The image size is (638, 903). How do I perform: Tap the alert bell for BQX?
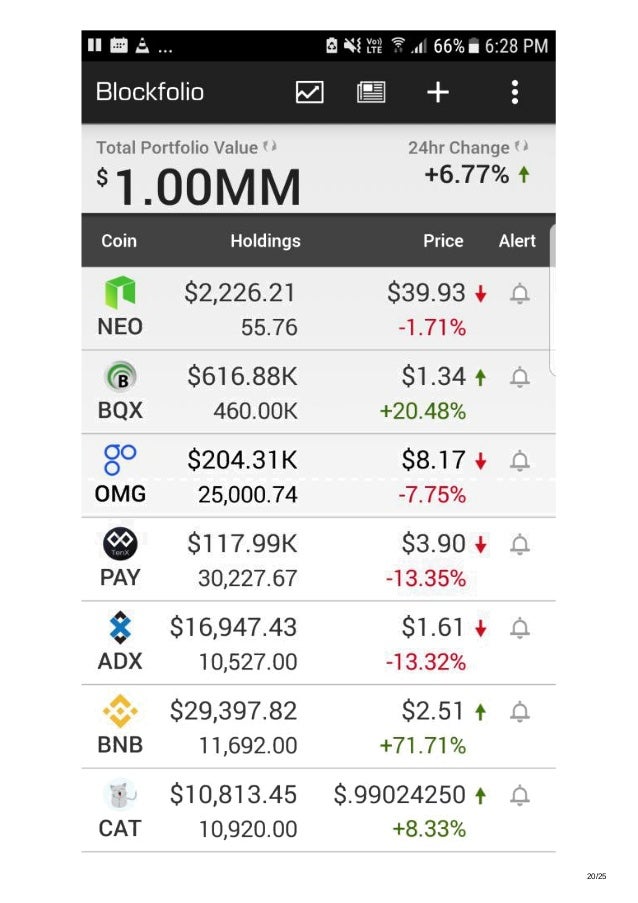[519, 378]
